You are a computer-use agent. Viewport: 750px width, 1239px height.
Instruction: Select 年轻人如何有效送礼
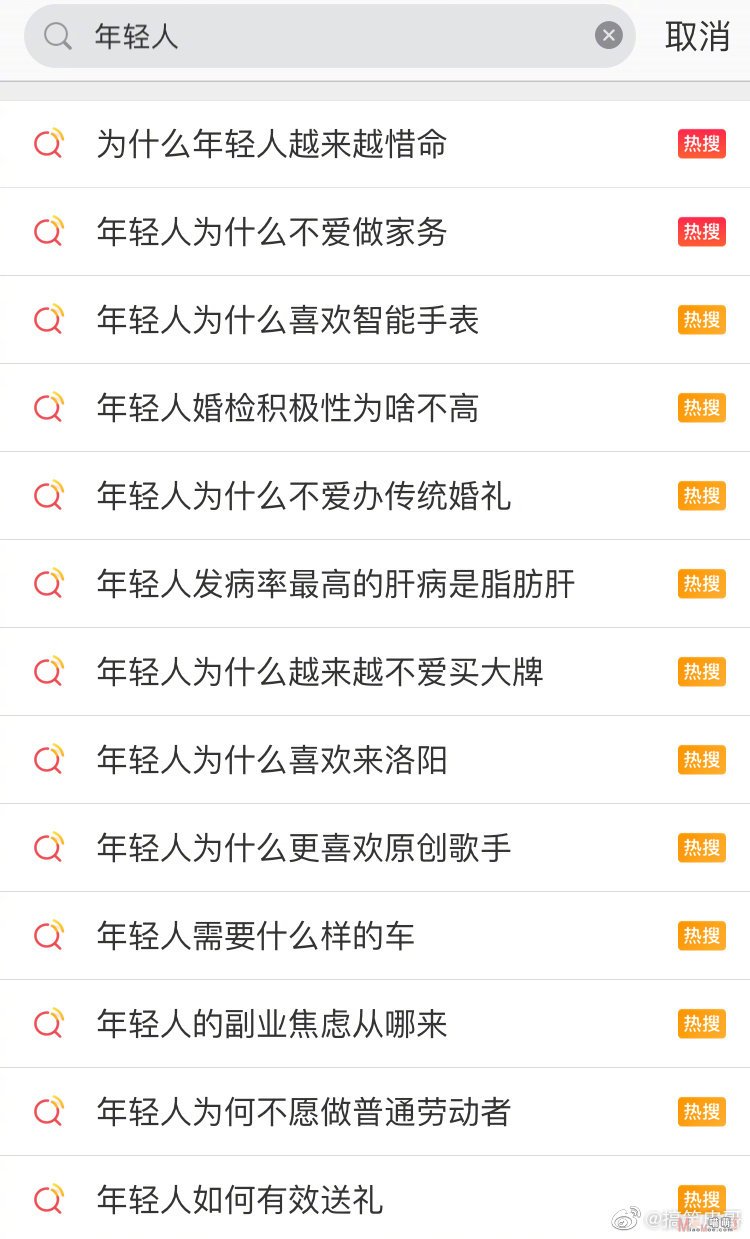[x=375, y=1198]
